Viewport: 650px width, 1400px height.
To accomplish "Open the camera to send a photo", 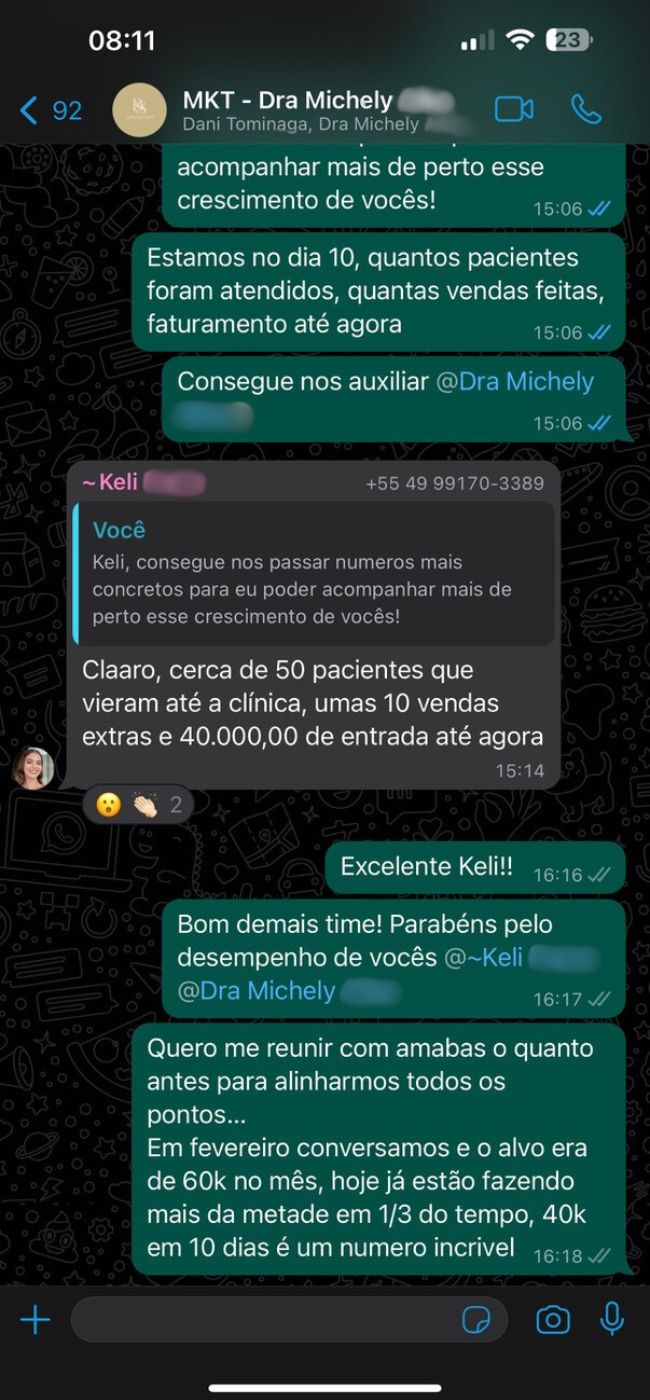I will pos(552,1320).
